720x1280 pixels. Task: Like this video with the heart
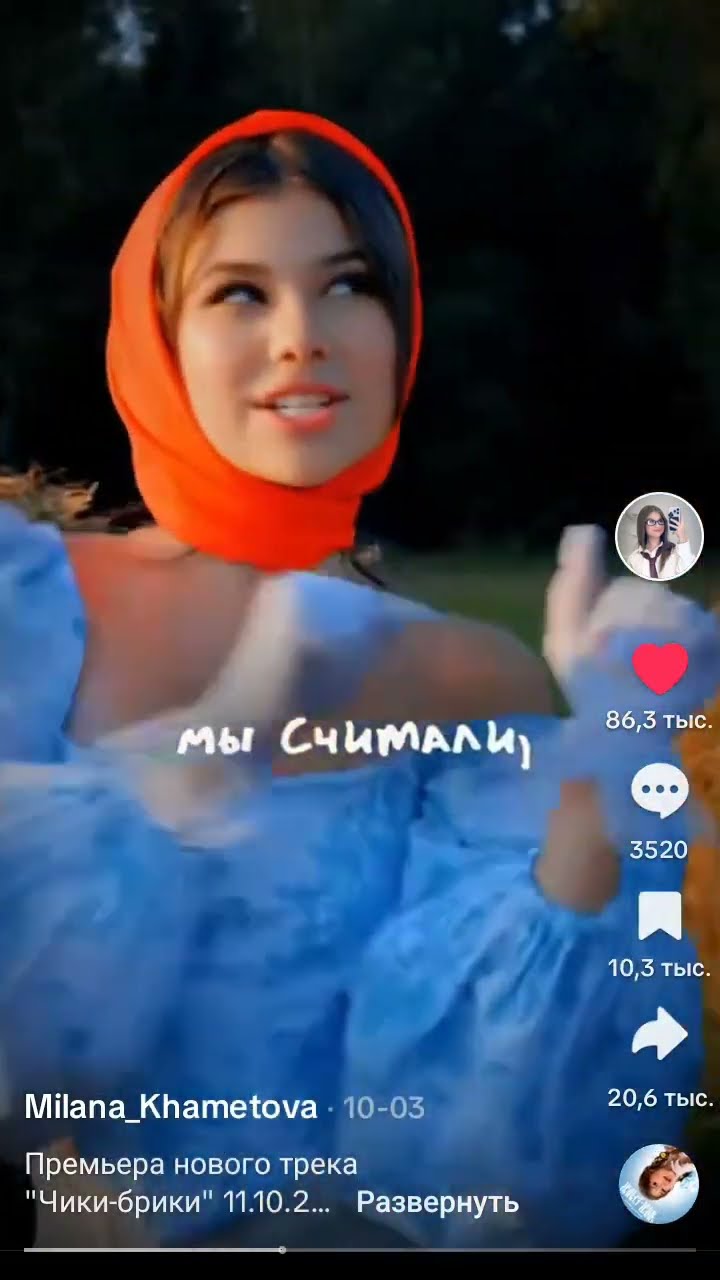point(660,668)
